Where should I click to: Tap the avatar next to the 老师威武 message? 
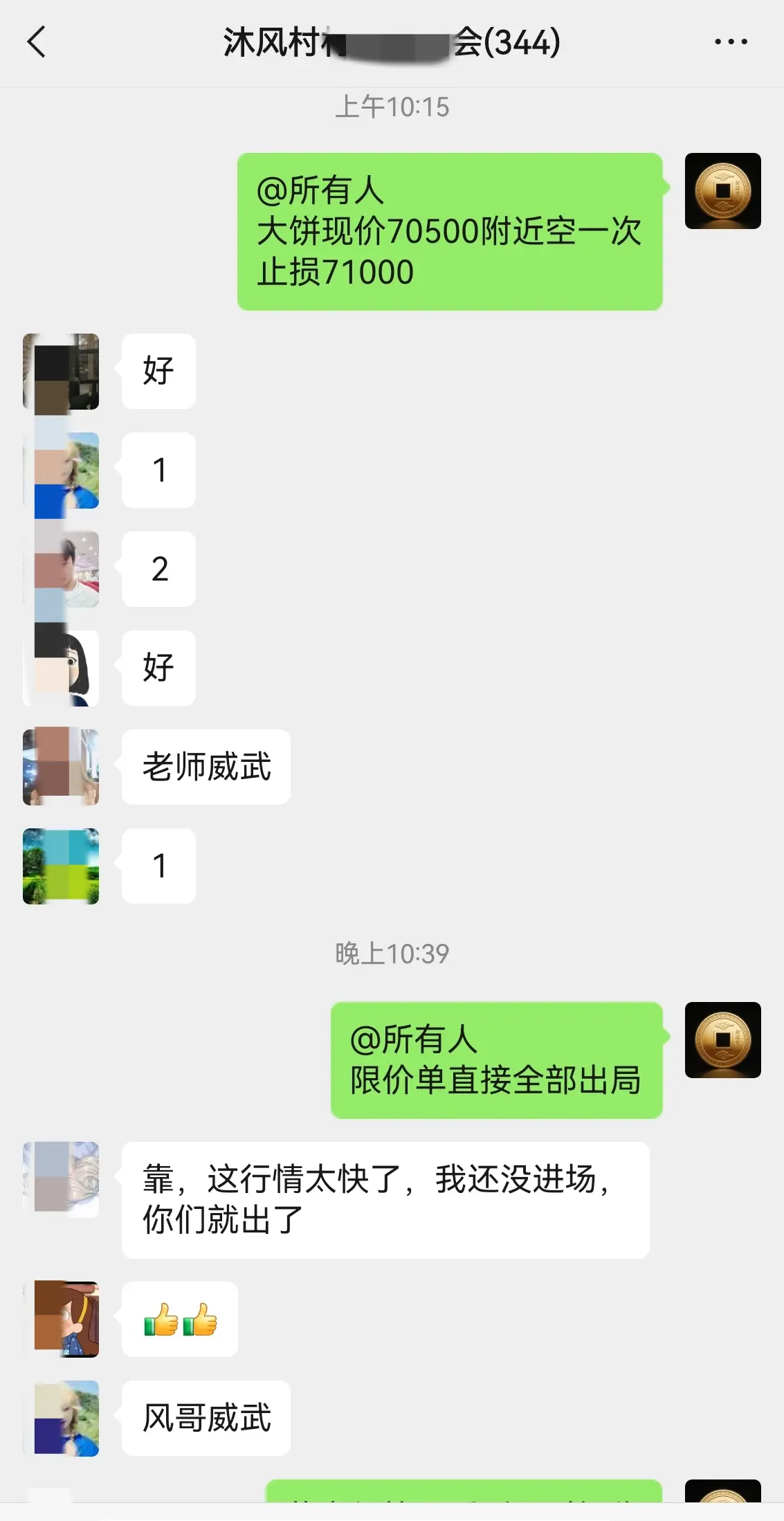tap(61, 767)
